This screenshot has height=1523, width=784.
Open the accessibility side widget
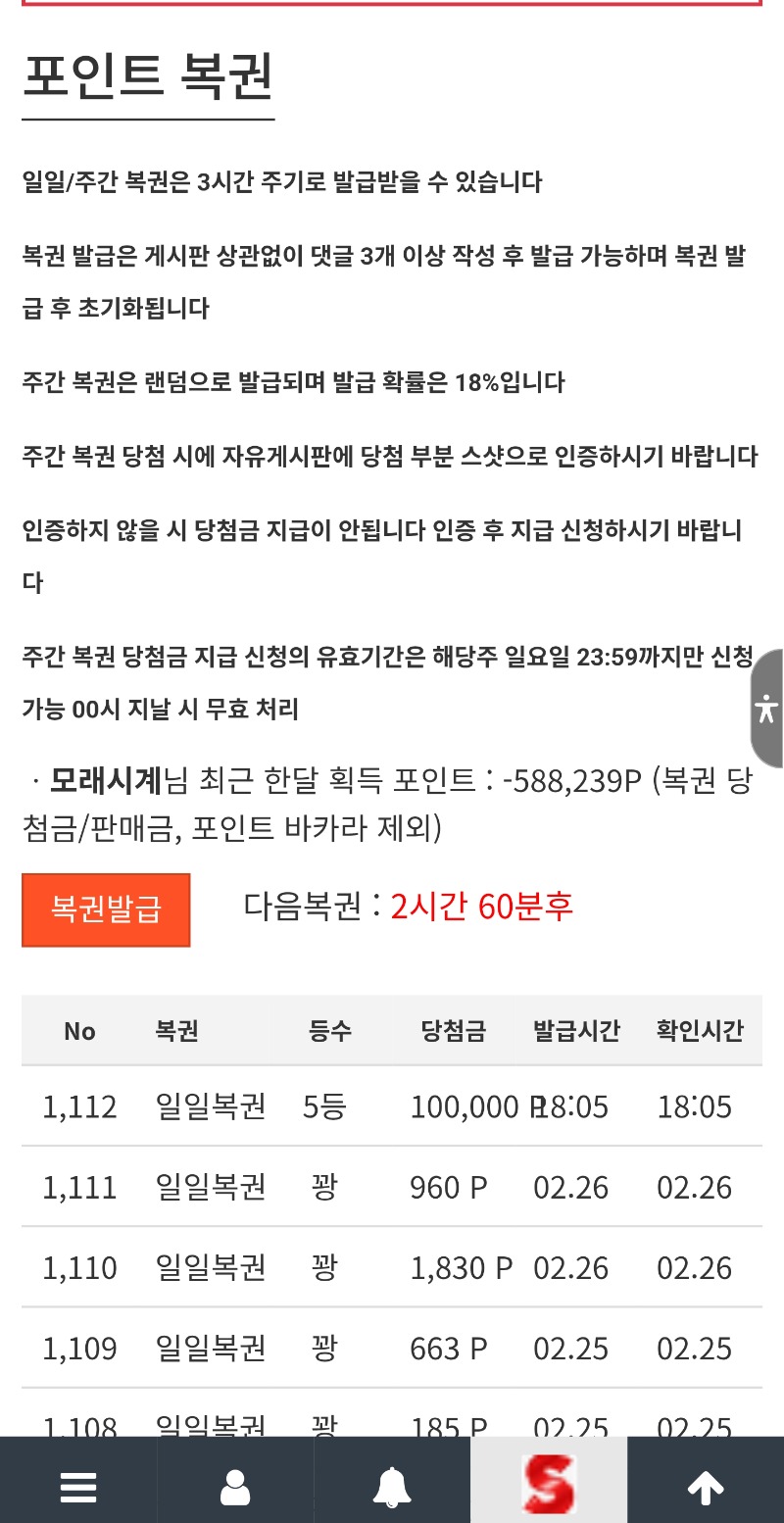tap(766, 708)
